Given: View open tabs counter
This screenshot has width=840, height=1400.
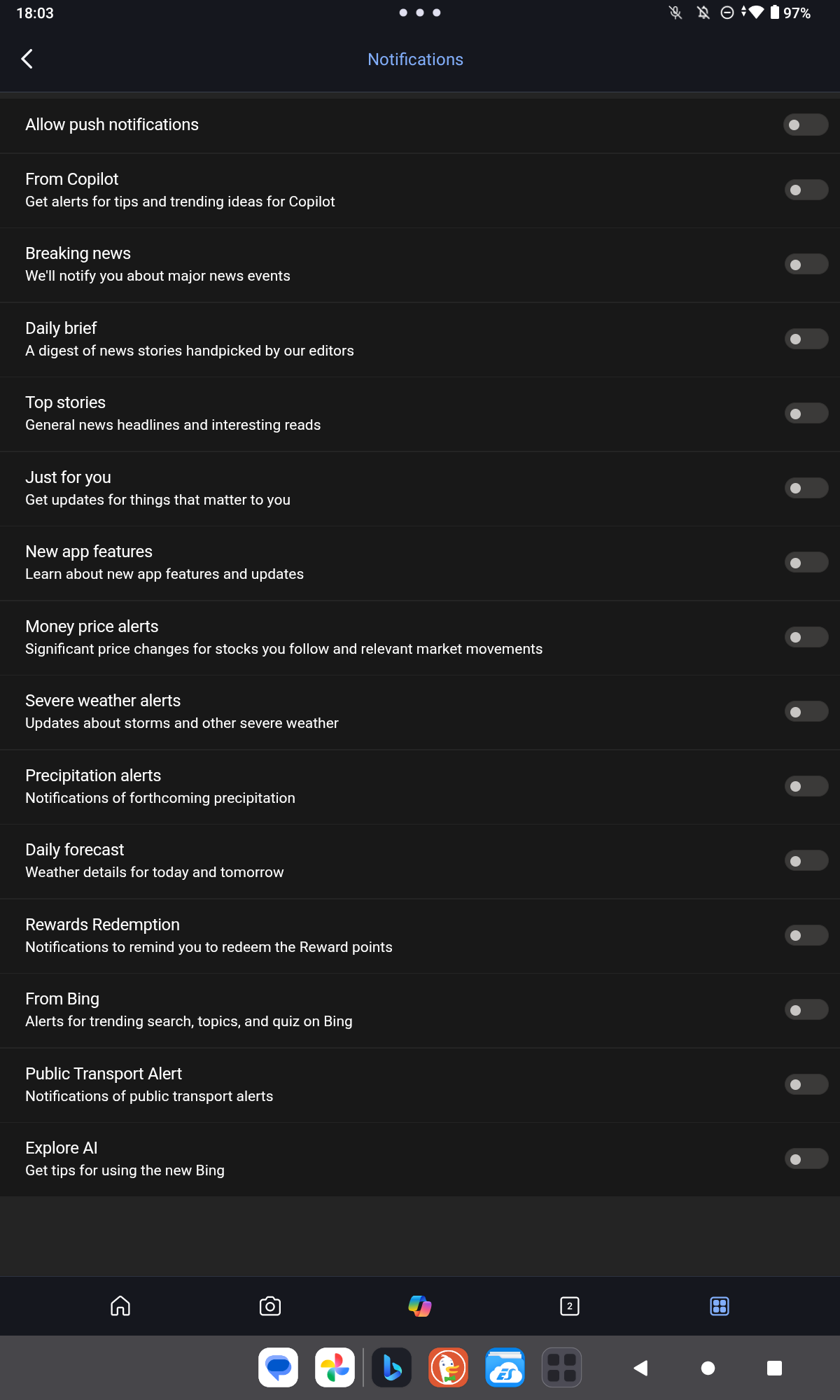Looking at the screenshot, I should click(570, 1306).
